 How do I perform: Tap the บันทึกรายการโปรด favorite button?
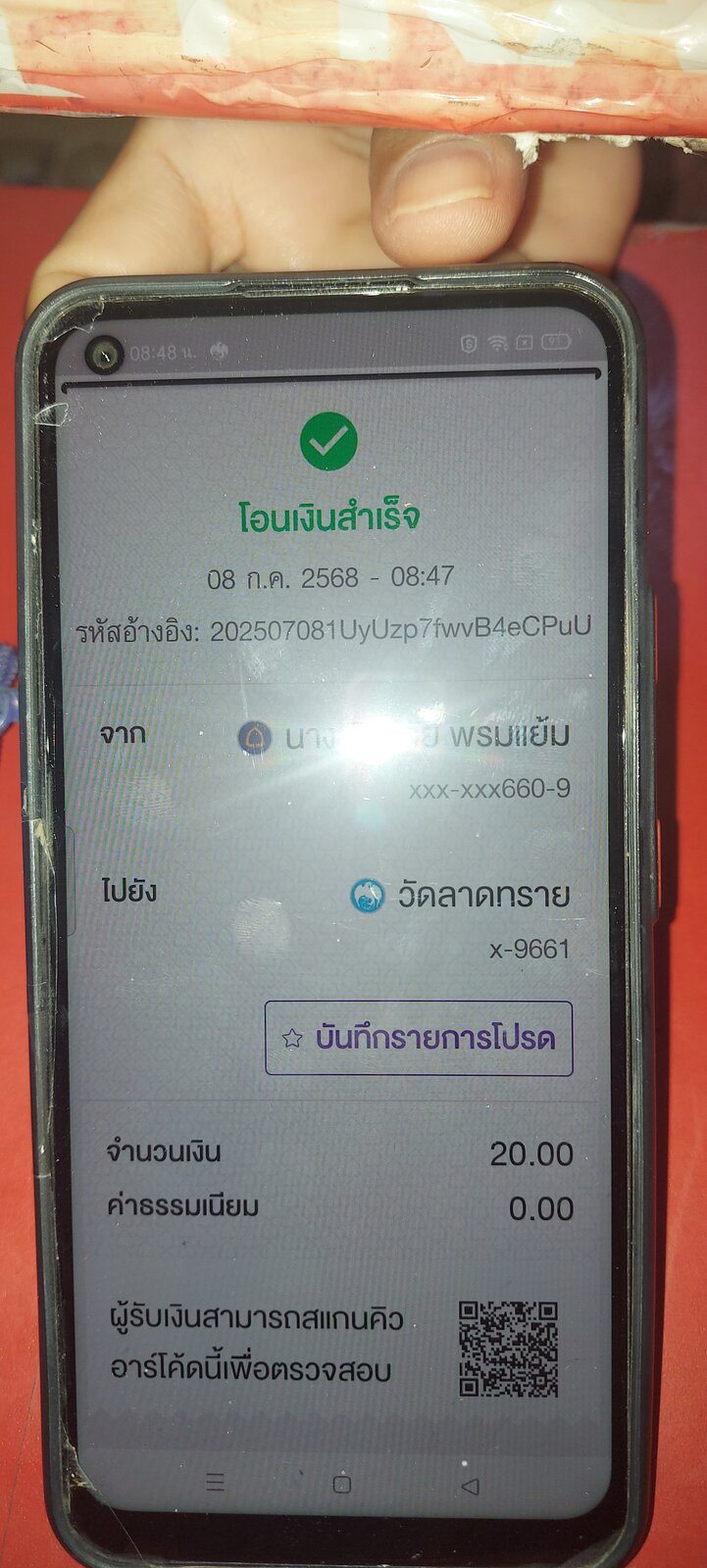[419, 1038]
